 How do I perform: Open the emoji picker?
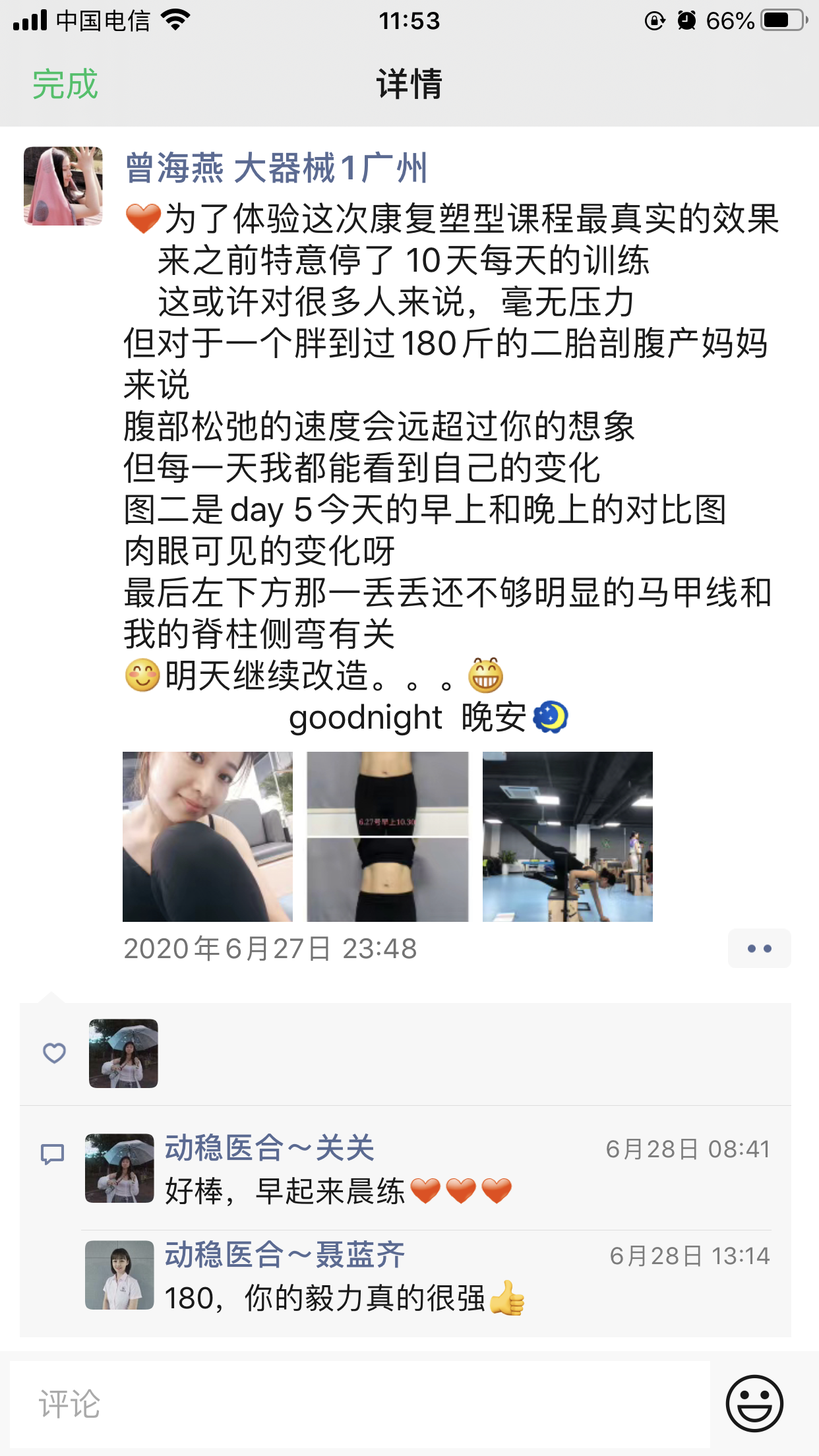(754, 1403)
